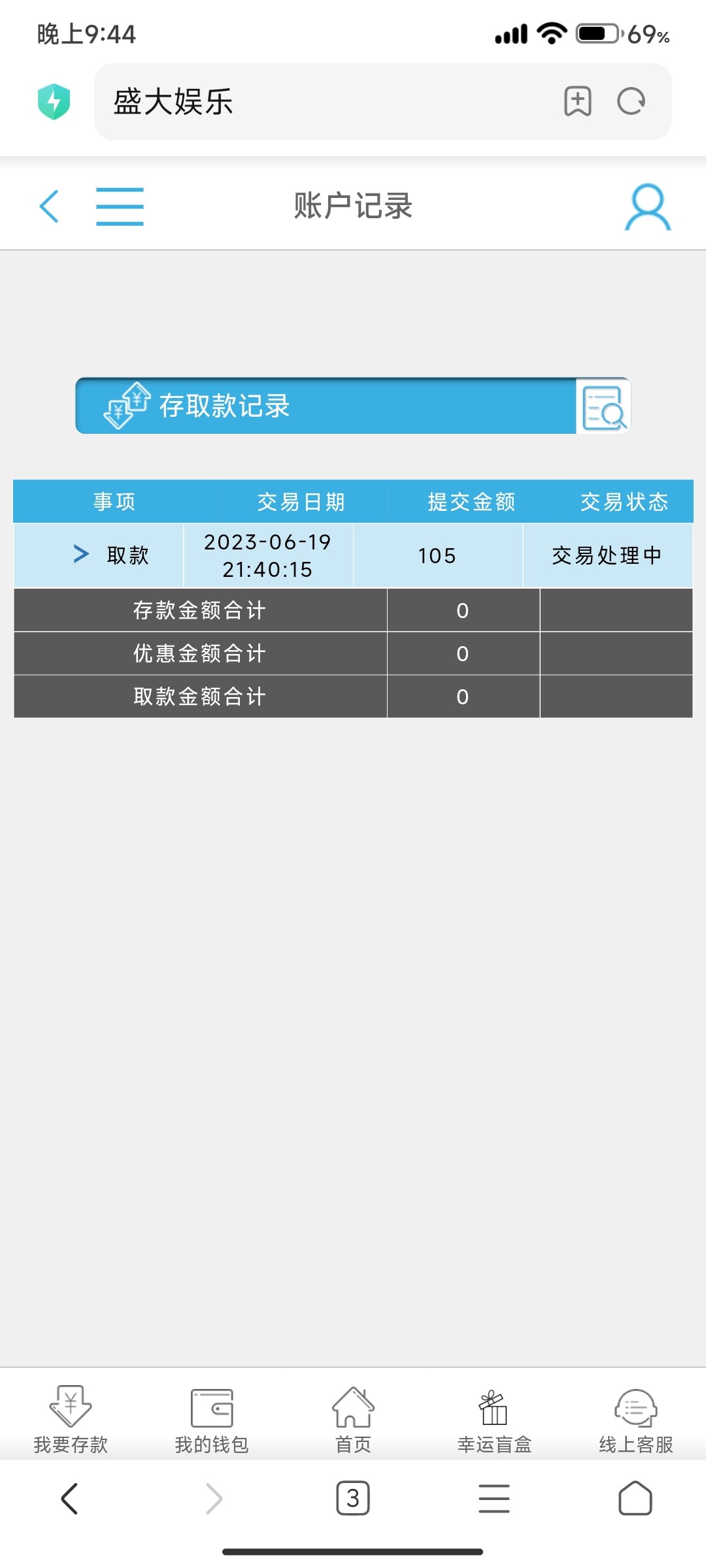The height and width of the screenshot is (1568, 706).
Task: Bookmark the page via add-bookmark icon
Action: pos(578,102)
